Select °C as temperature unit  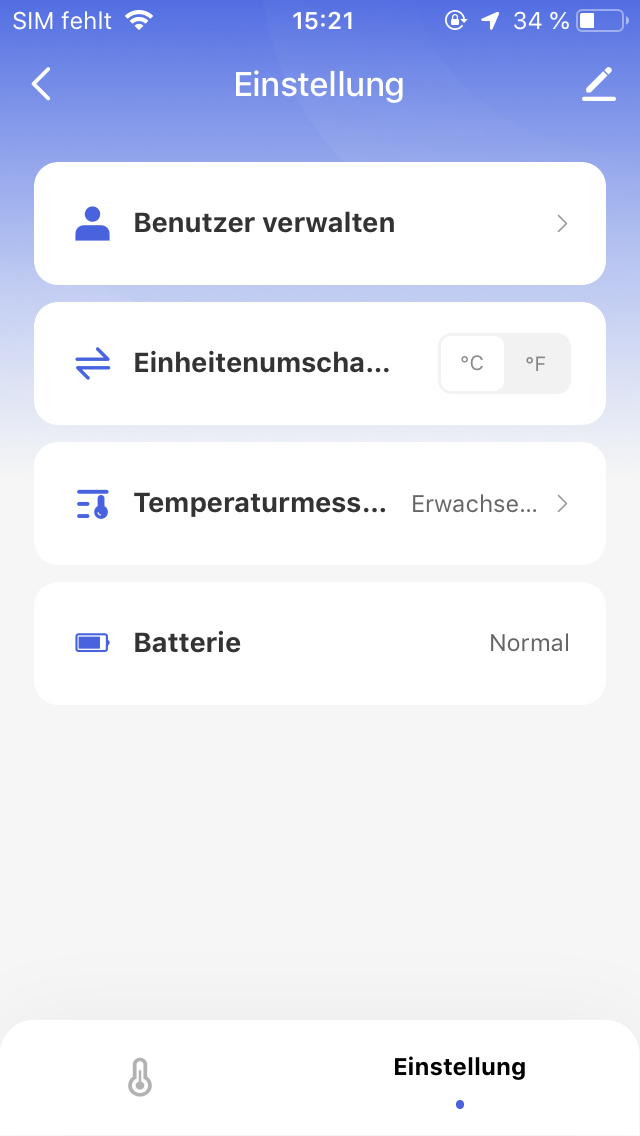[472, 363]
